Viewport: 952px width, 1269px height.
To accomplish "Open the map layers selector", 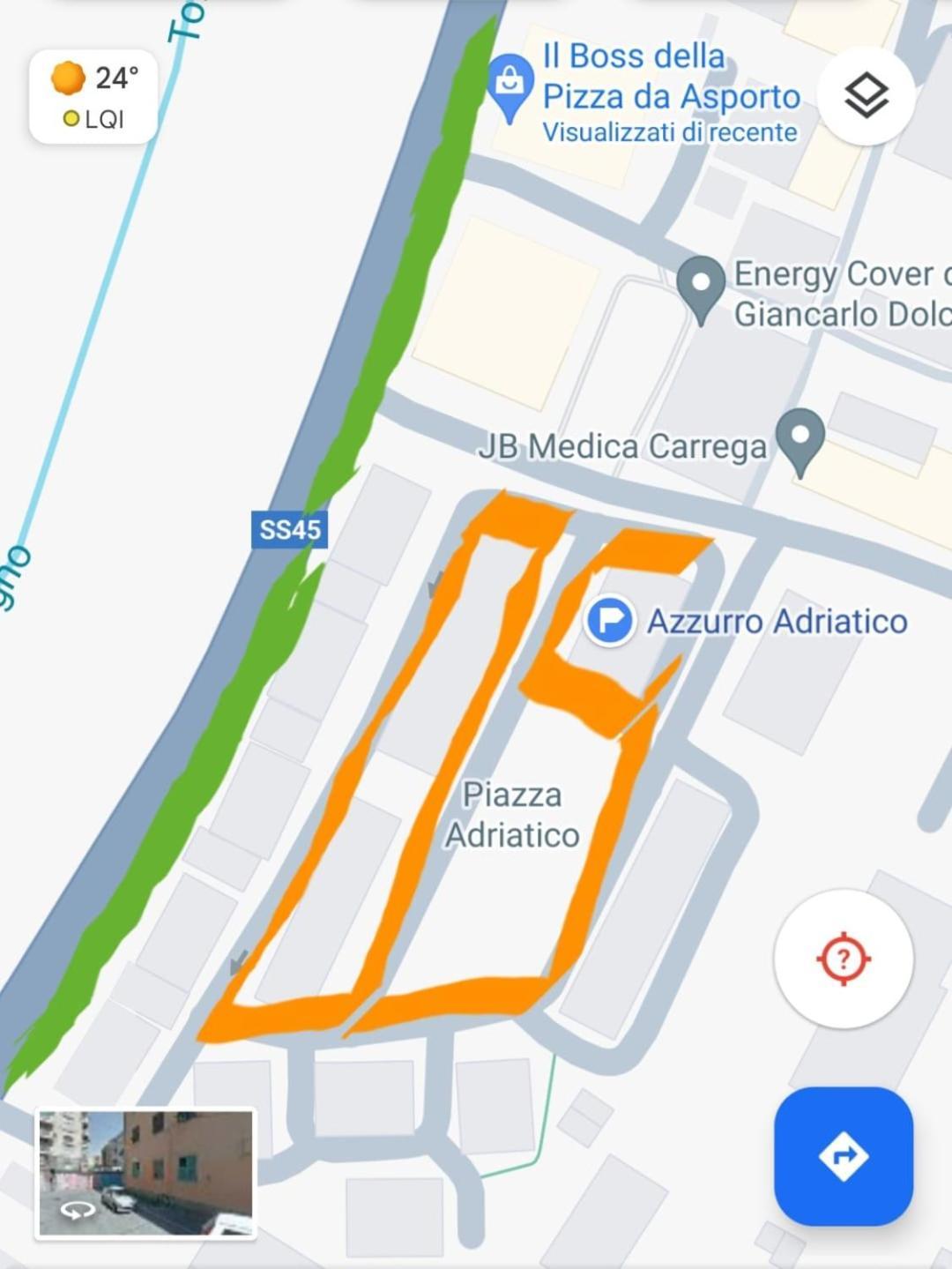I will coord(866,95).
